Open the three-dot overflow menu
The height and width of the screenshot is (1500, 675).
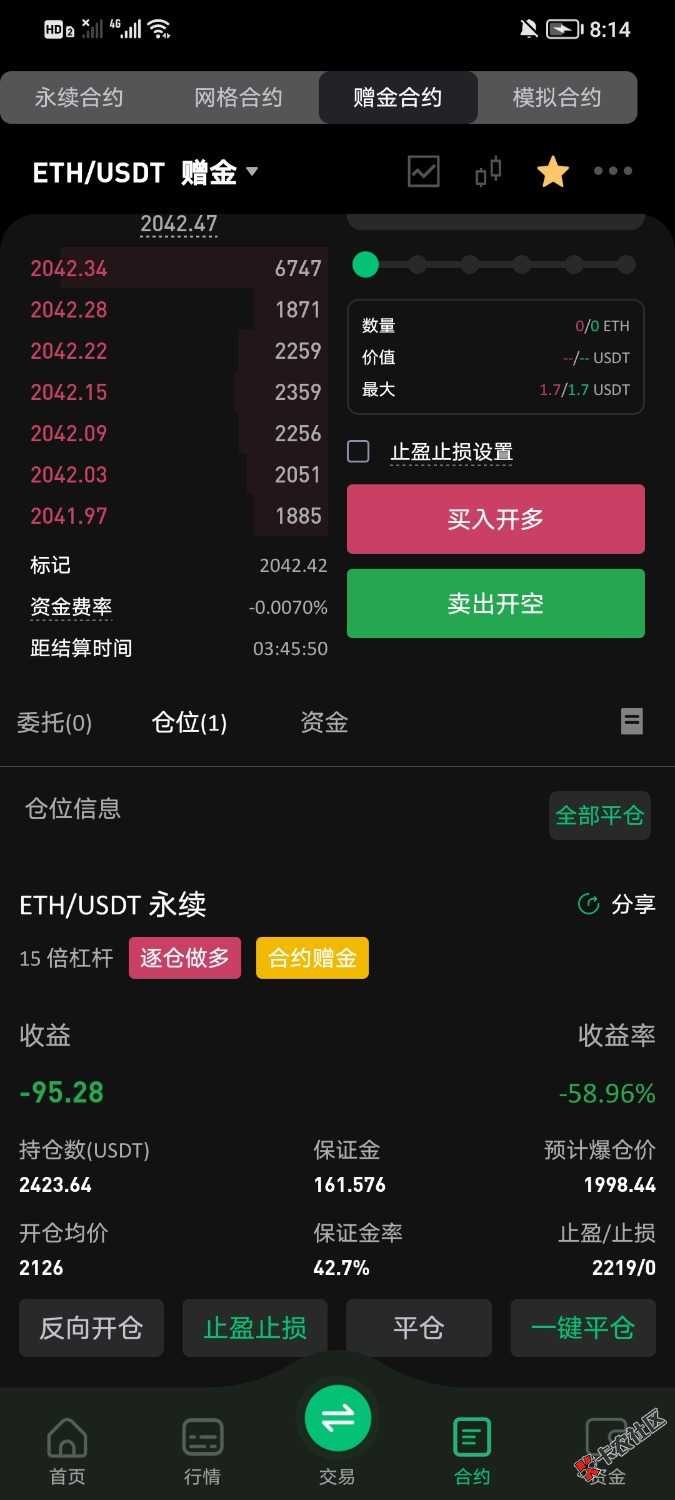(613, 171)
